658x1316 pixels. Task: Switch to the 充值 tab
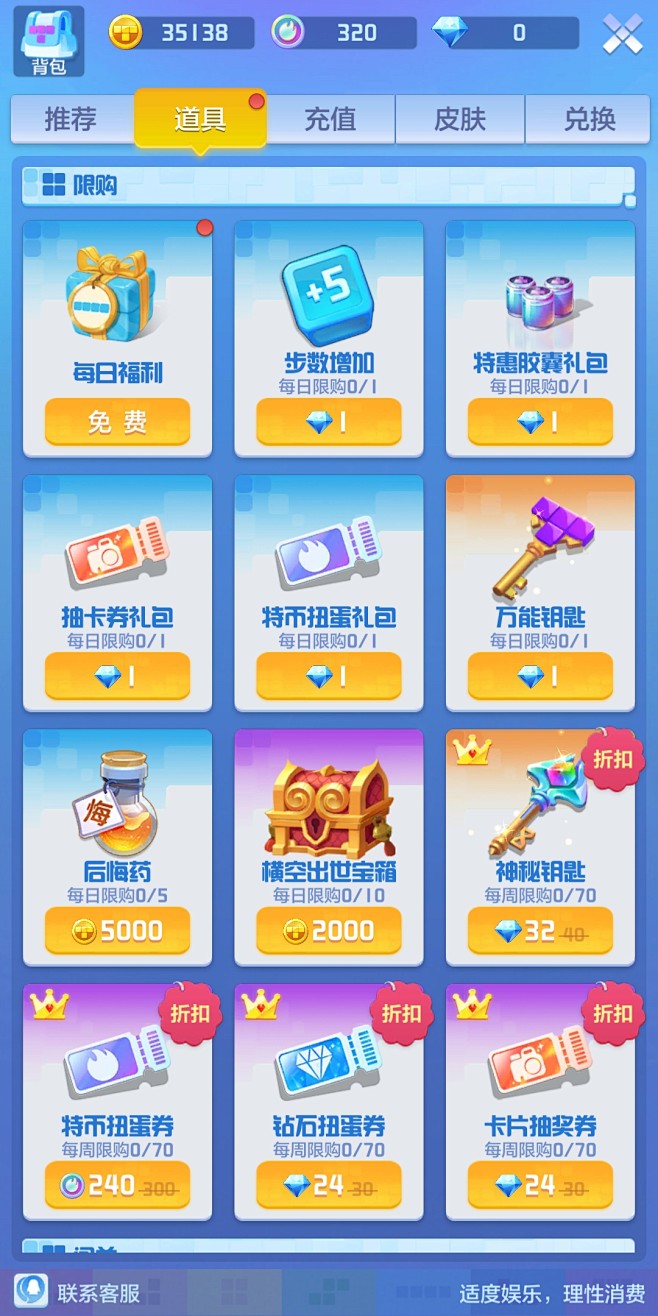click(330, 120)
